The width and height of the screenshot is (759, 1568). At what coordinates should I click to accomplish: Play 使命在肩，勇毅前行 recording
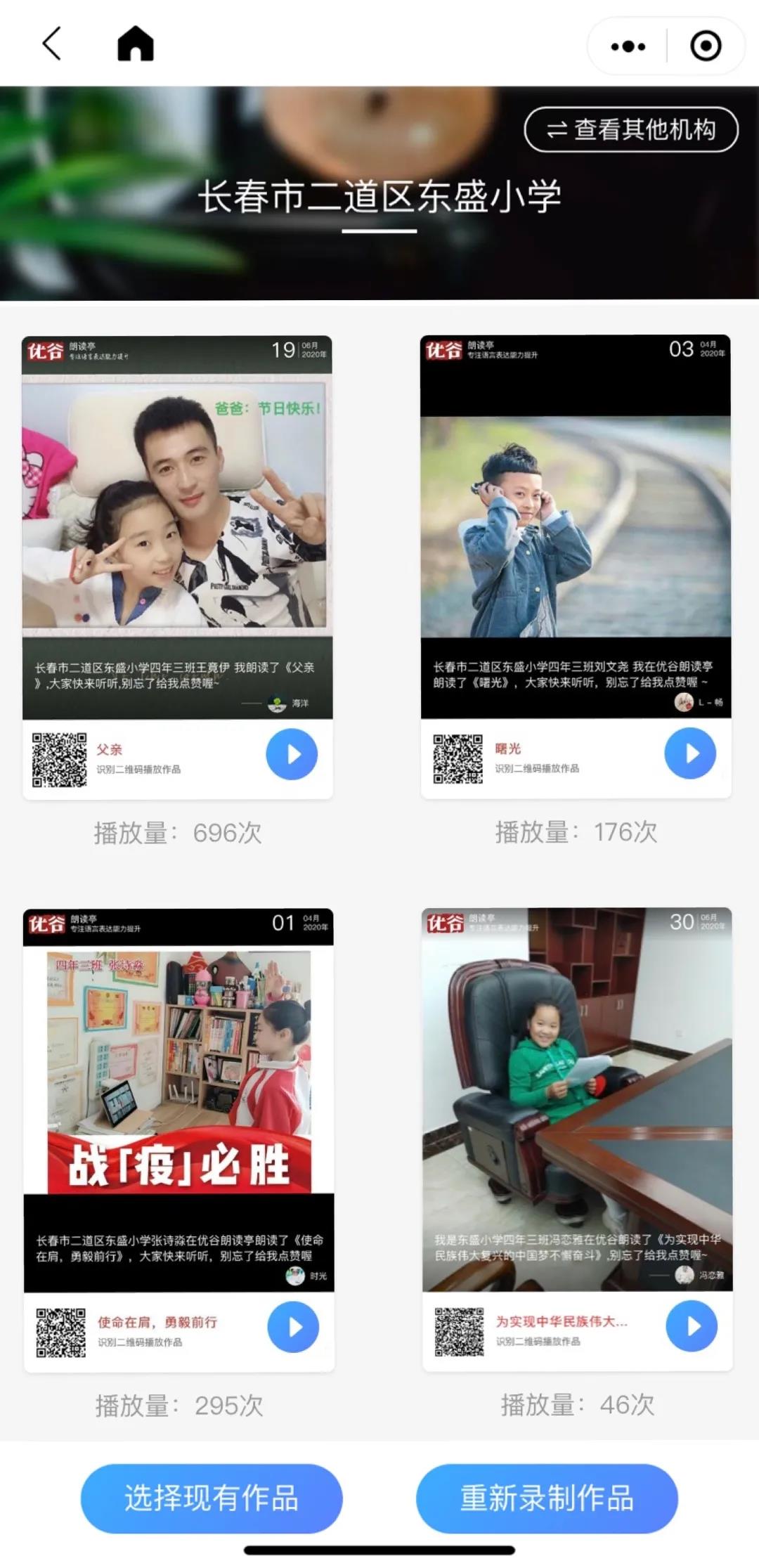point(293,1327)
